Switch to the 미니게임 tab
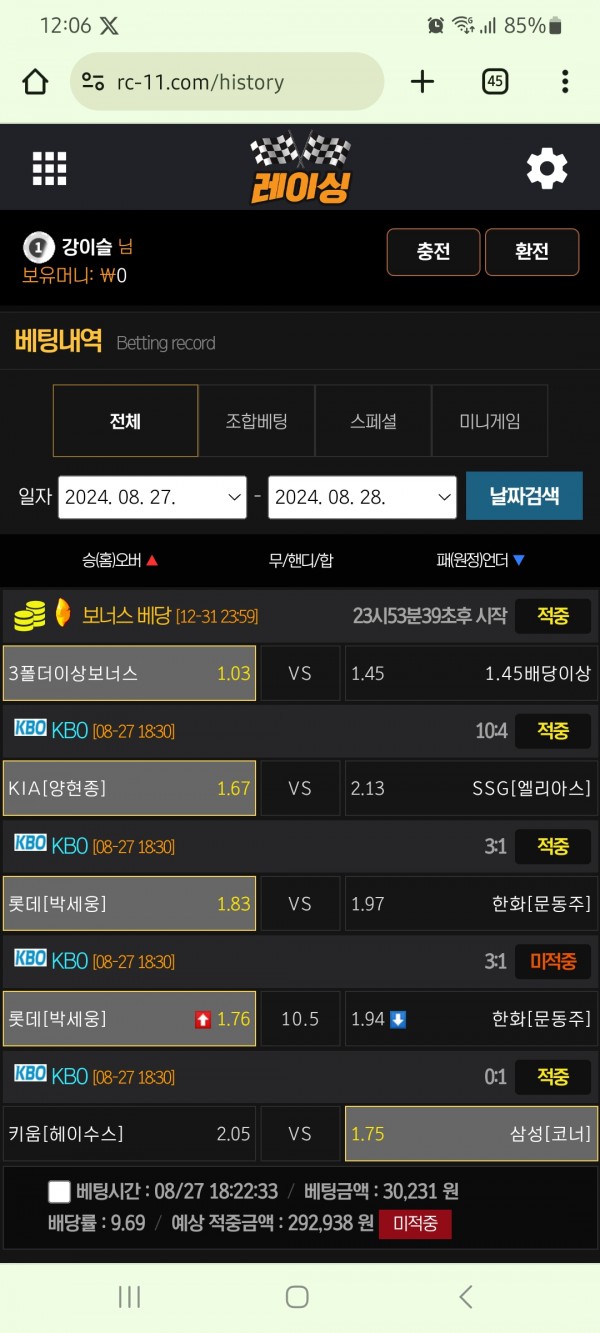The height and width of the screenshot is (1333, 600). click(x=490, y=421)
